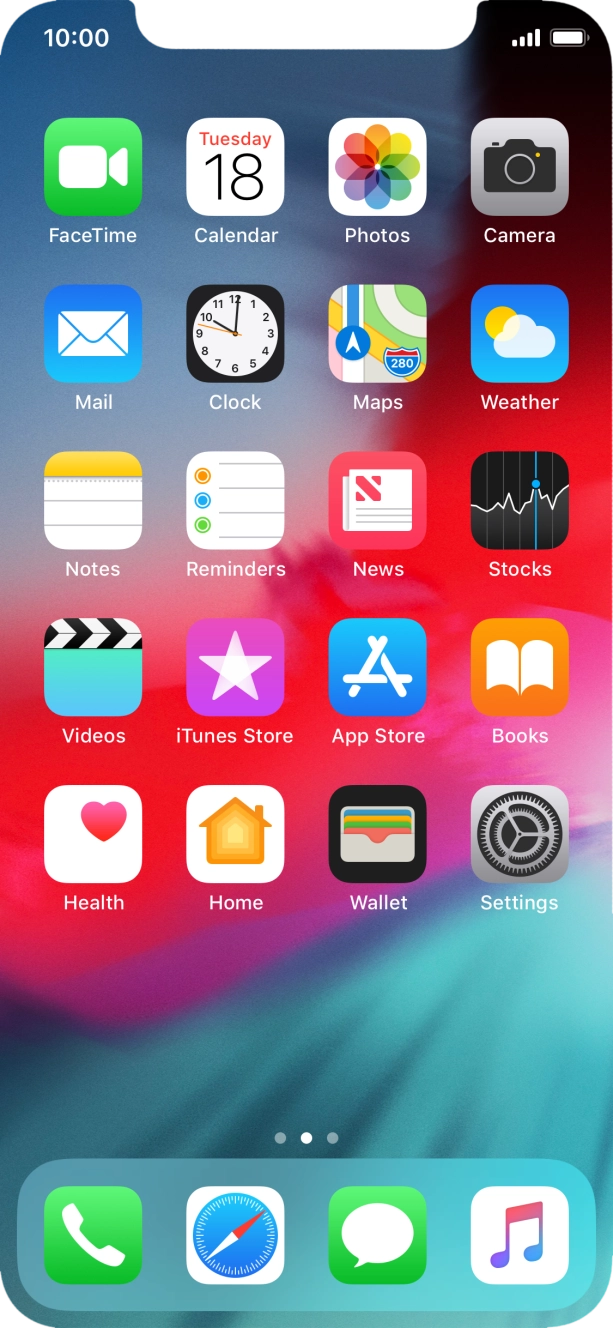Open Settings

pos(520,834)
